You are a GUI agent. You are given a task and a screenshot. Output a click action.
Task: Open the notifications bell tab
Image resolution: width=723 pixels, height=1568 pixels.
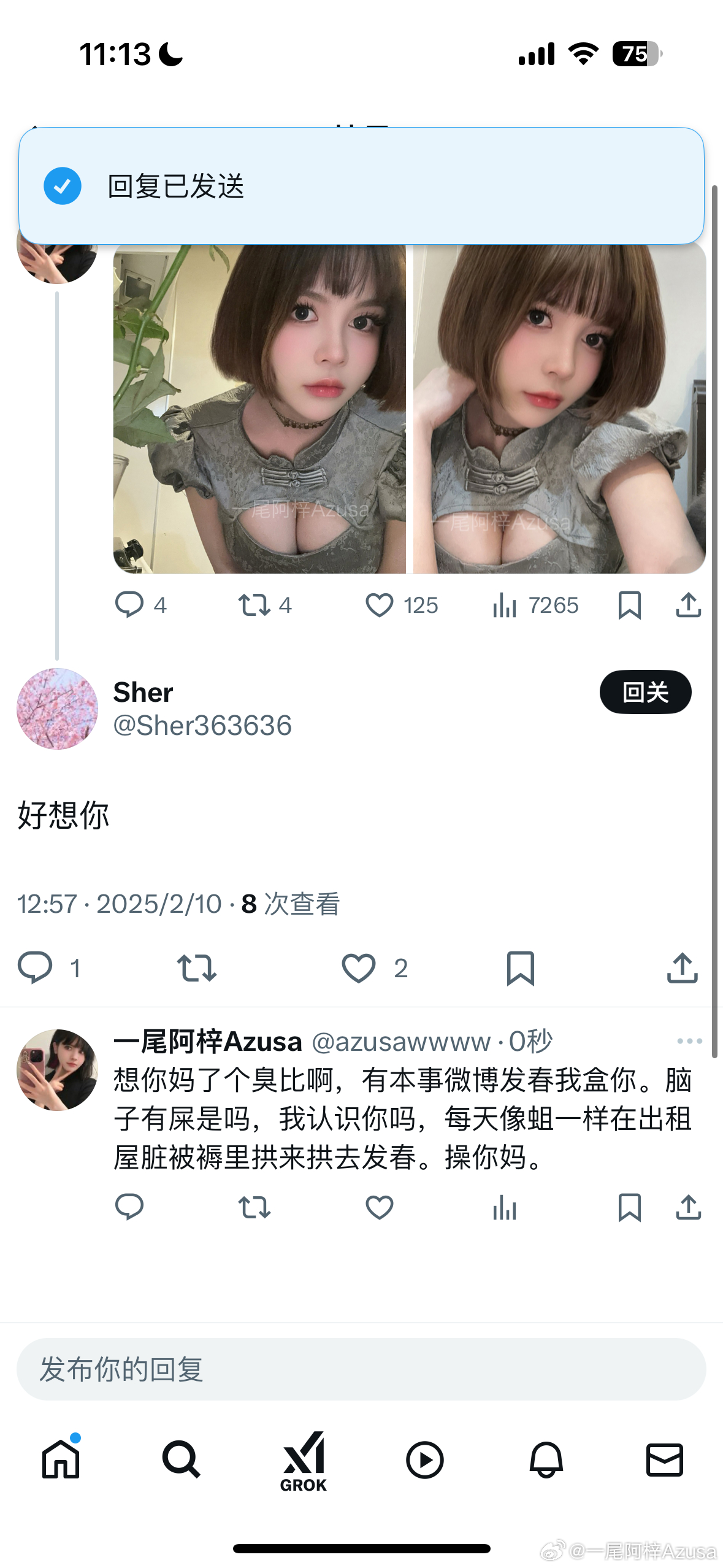click(546, 1459)
